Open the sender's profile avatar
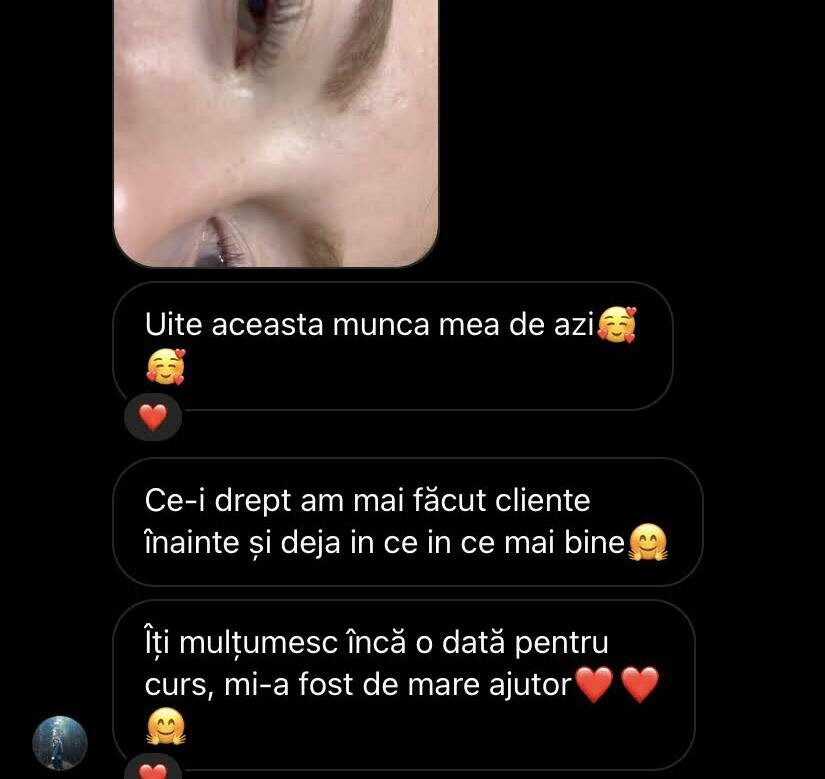This screenshot has height=779, width=825. tap(60, 743)
